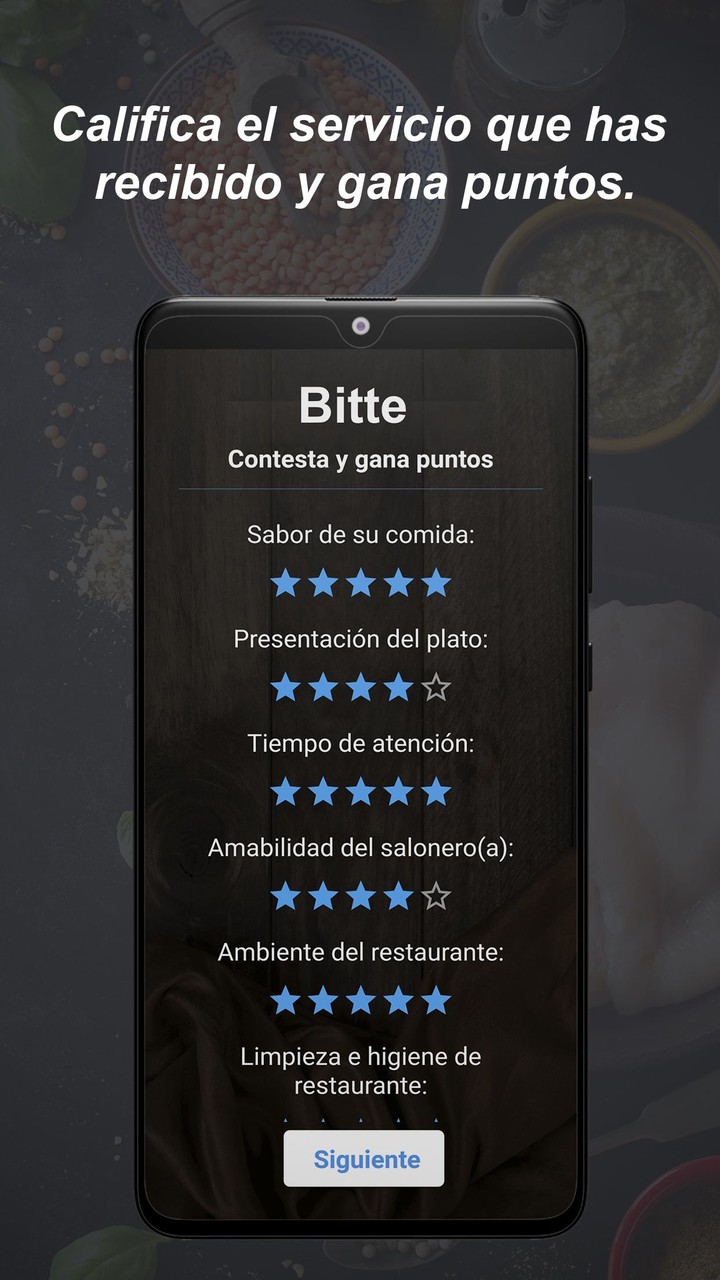Image resolution: width=720 pixels, height=1280 pixels.
Task: Select the last star for Amabilidad del salonero(a)
Action: point(437,897)
